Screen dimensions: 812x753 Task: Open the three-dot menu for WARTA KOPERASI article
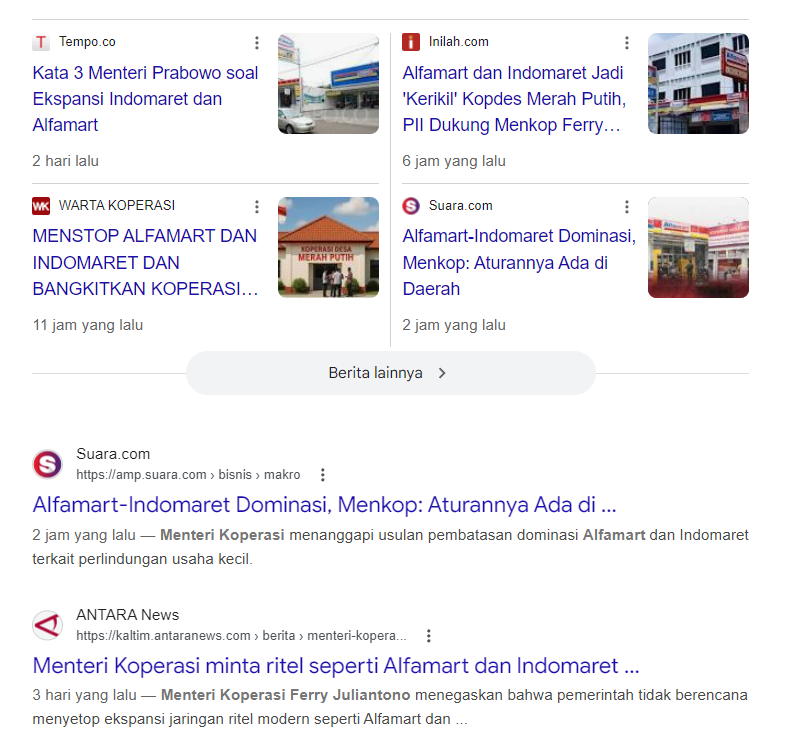tap(257, 207)
